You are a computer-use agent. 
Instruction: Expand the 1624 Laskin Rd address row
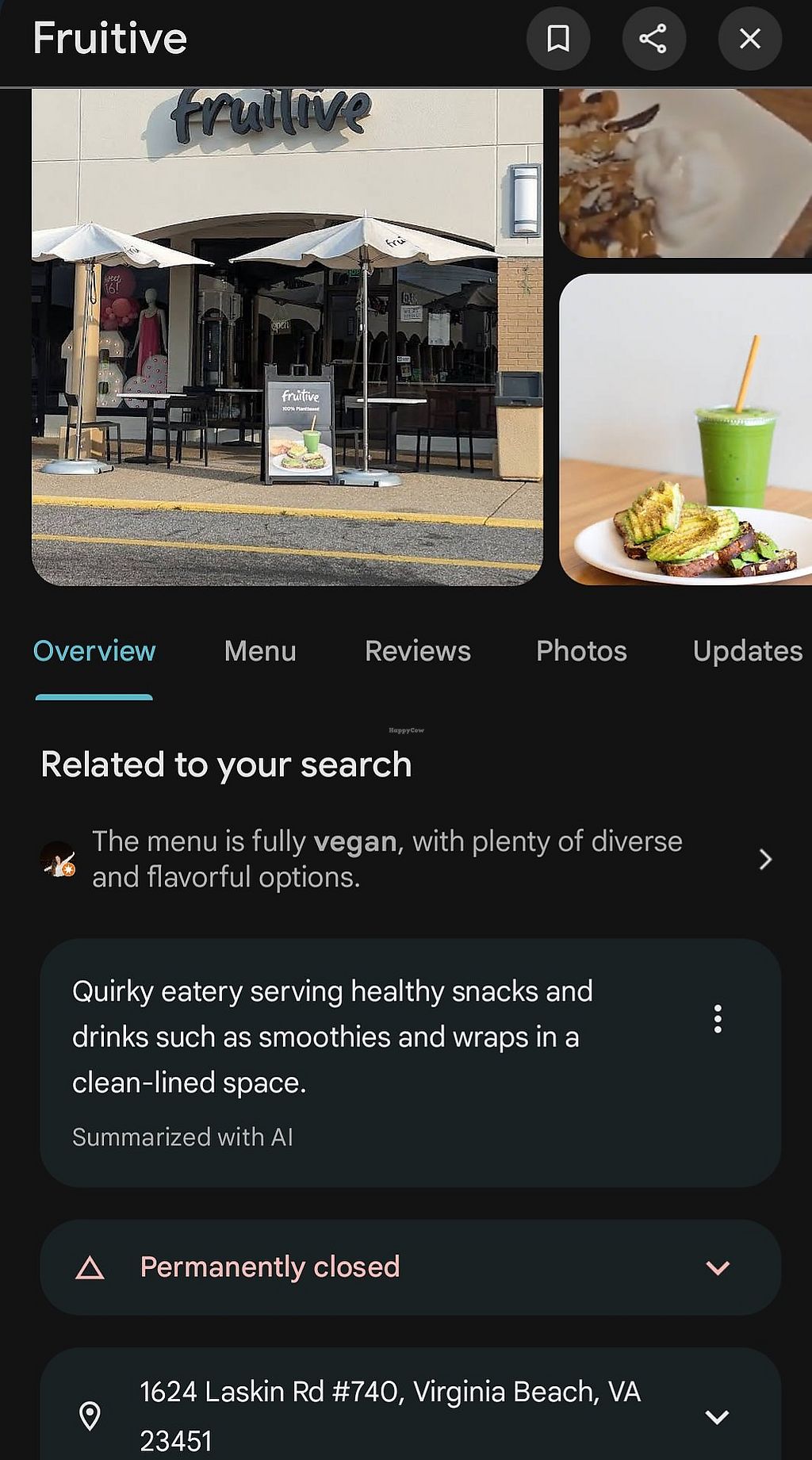(717, 1416)
